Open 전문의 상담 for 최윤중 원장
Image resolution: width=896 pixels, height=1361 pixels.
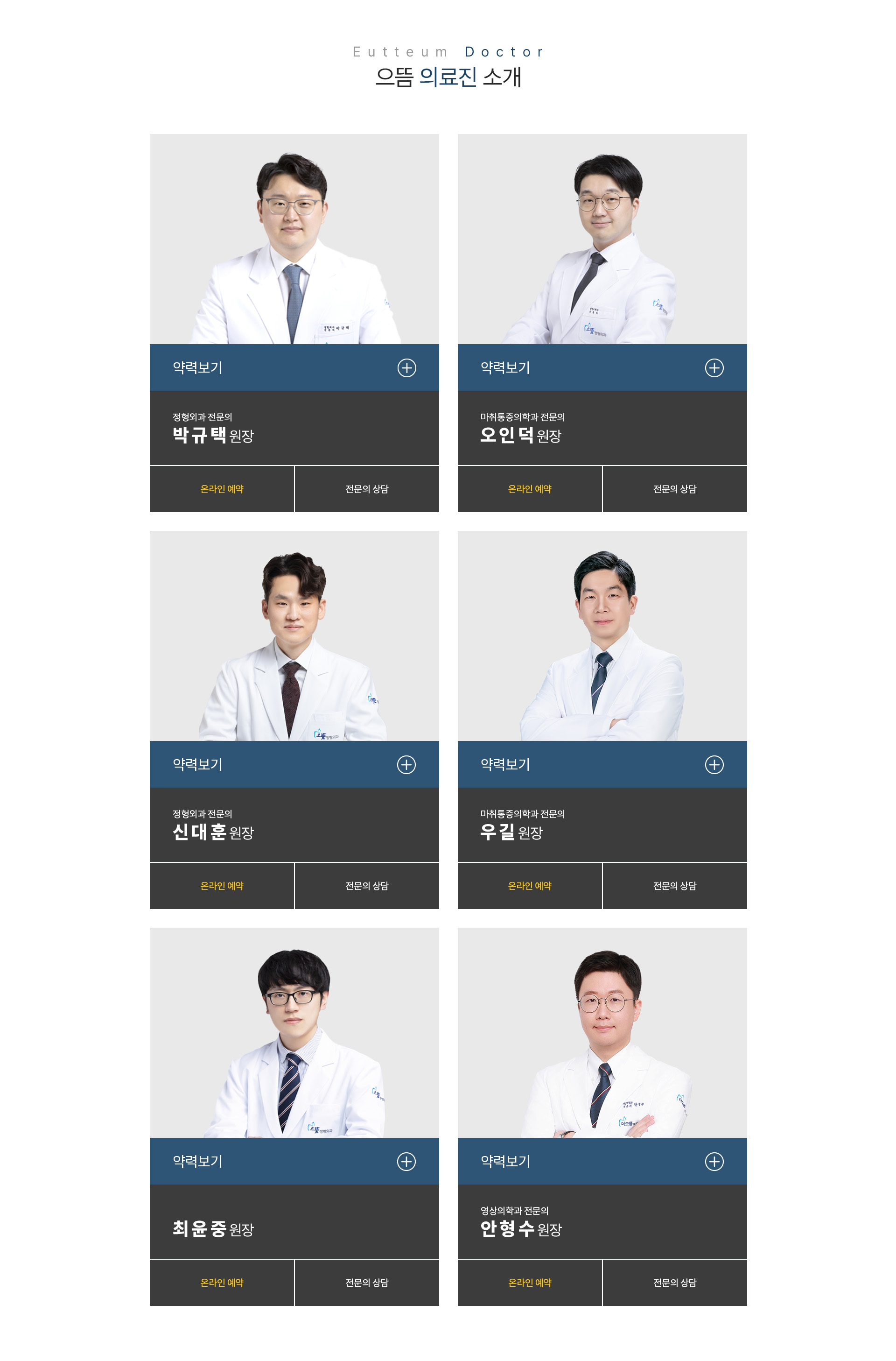367,1283
